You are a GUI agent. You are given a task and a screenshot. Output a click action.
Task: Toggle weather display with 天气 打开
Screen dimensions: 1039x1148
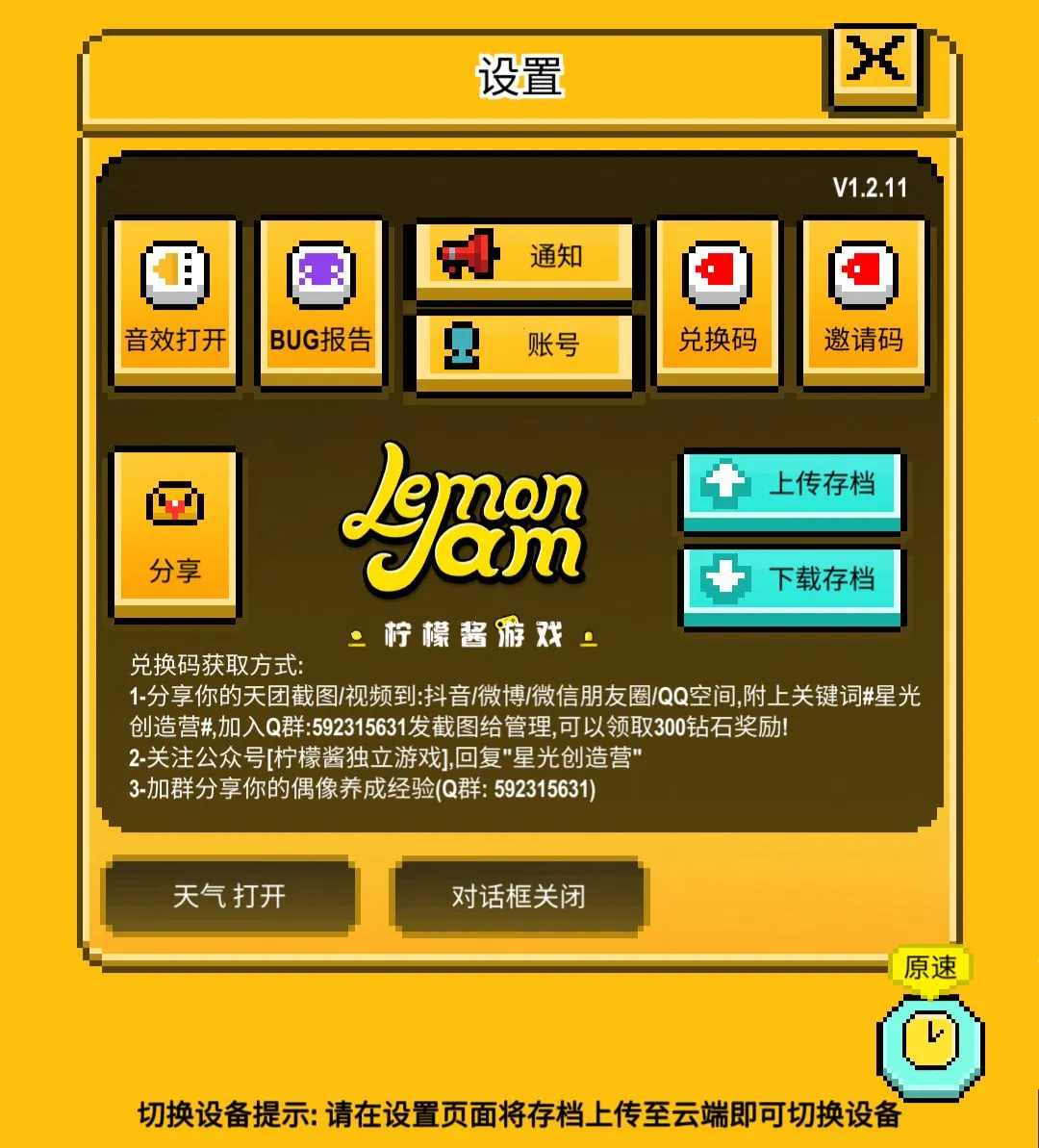pyautogui.click(x=231, y=896)
